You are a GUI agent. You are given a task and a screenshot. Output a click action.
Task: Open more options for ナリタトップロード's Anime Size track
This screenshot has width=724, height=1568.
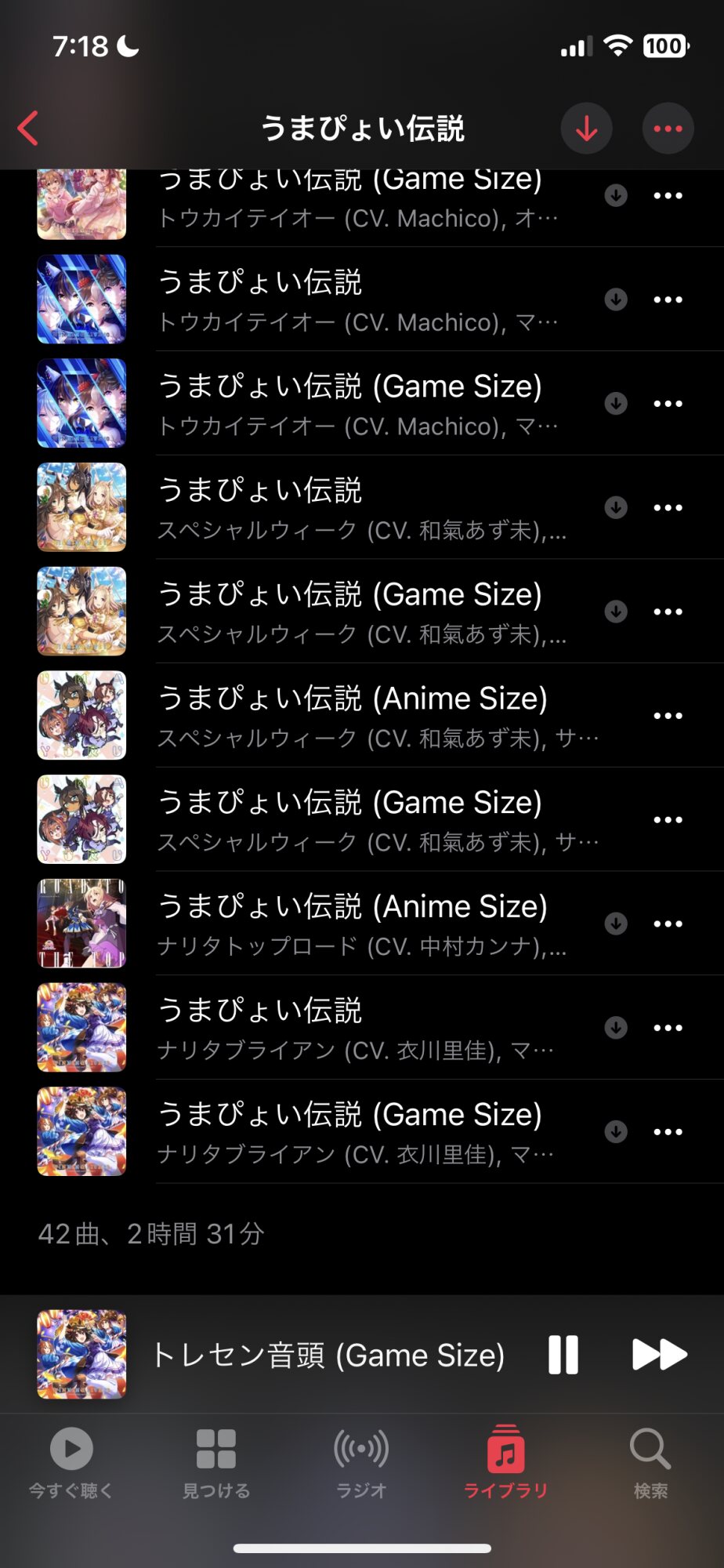[668, 924]
